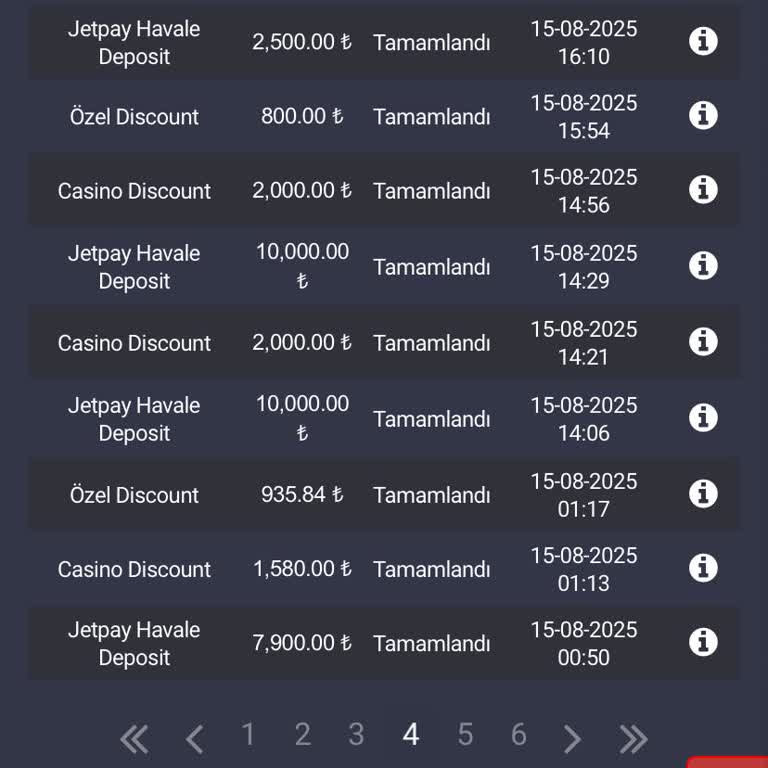Screen dimensions: 768x768
Task: Select page 5 in pagination
Action: tap(465, 735)
